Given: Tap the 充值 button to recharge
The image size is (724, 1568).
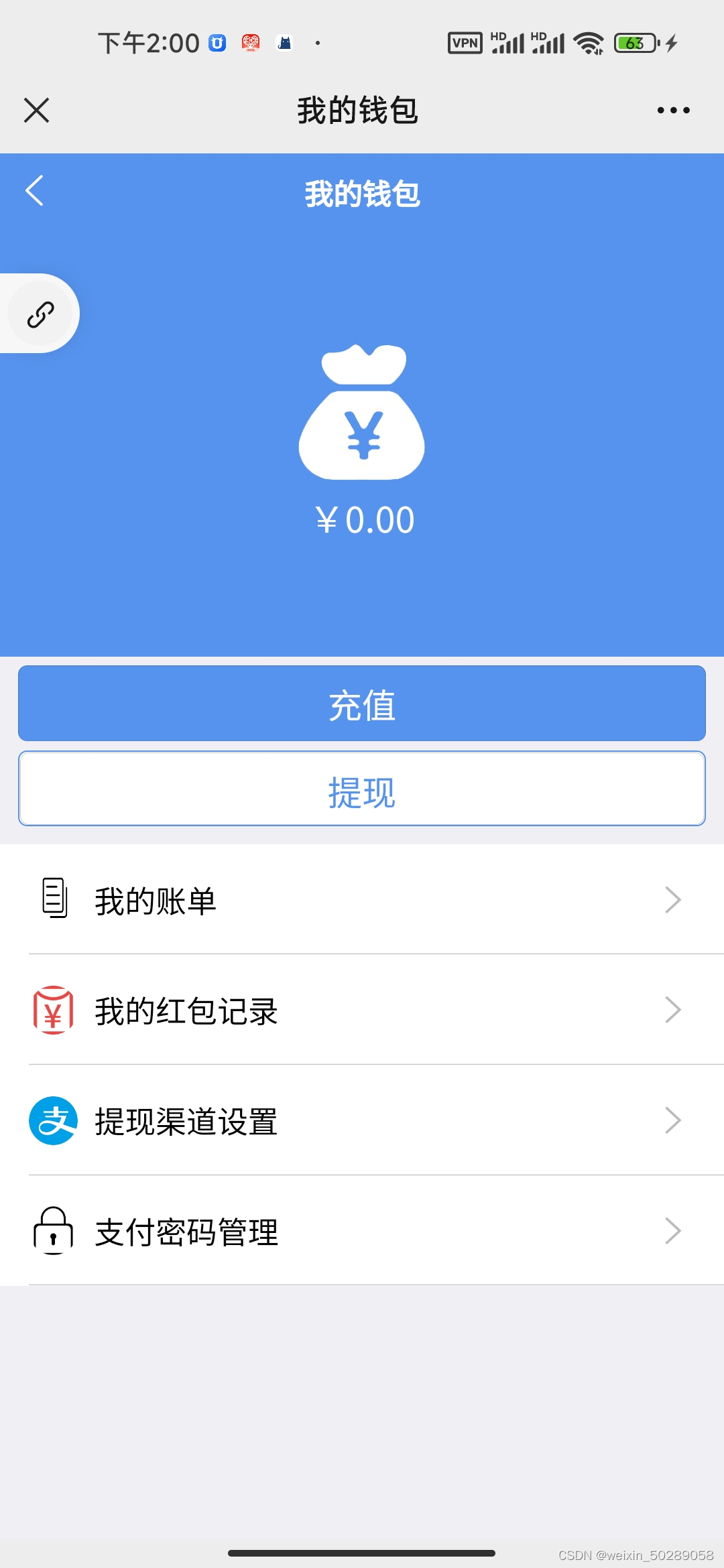Looking at the screenshot, I should (x=362, y=704).
